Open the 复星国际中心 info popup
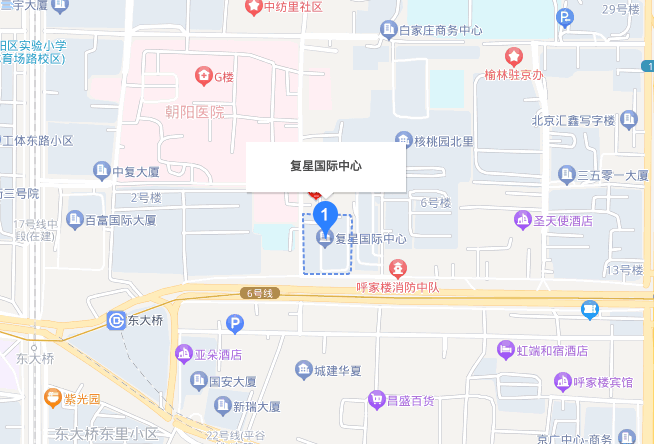This screenshot has width=654, height=444. (x=326, y=167)
